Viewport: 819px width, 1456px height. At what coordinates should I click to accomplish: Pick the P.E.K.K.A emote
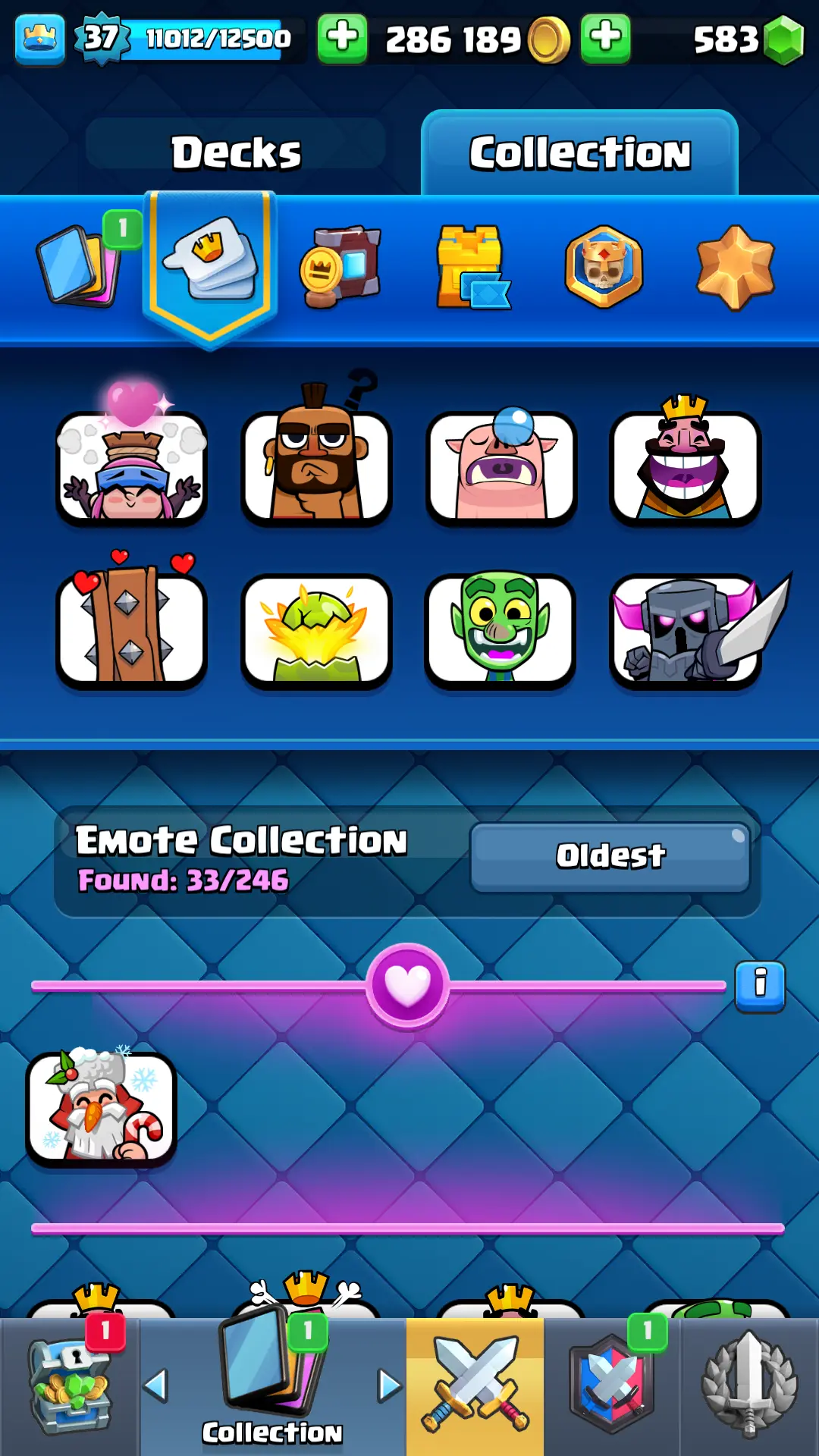pos(685,629)
